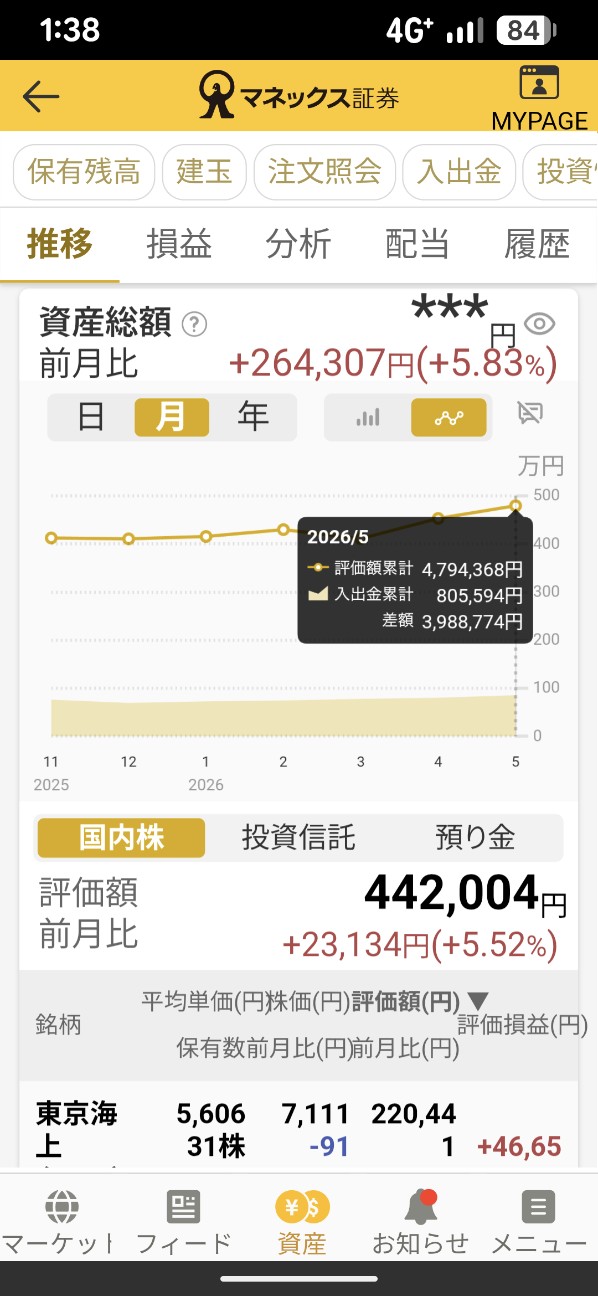Open the 入出金 chip
Screen dimensions: 598x1296
click(459, 172)
